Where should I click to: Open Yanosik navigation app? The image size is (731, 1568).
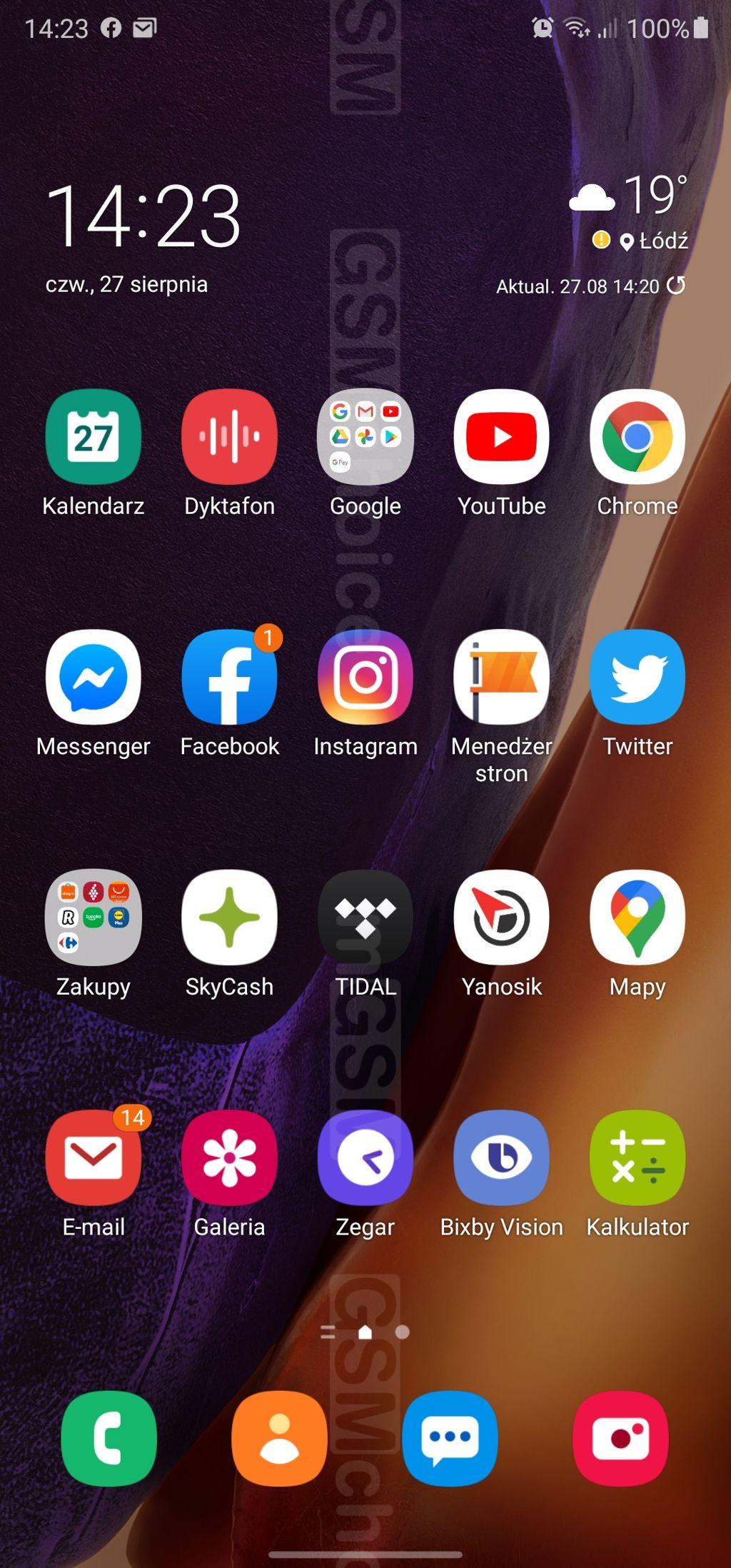click(x=501, y=917)
